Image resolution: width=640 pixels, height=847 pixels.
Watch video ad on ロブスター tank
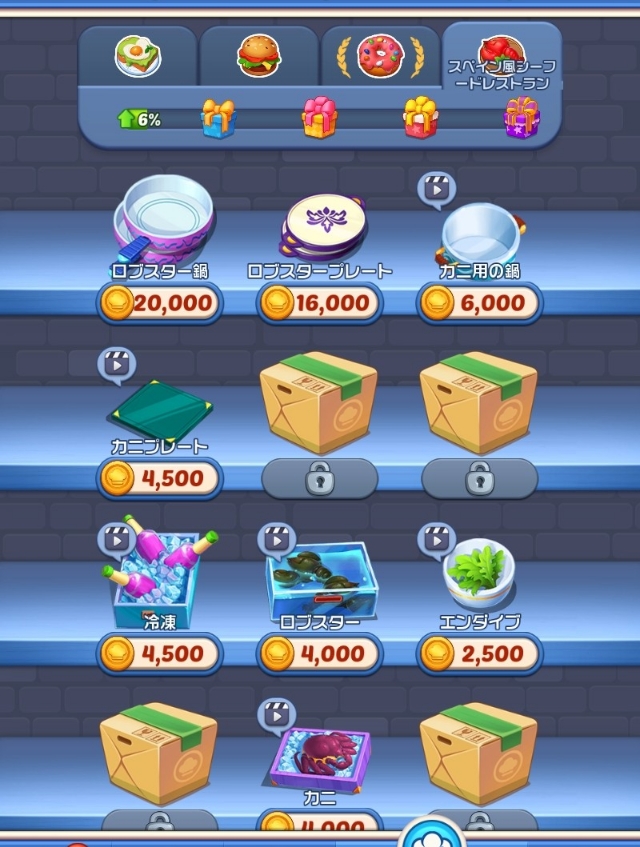(x=277, y=540)
